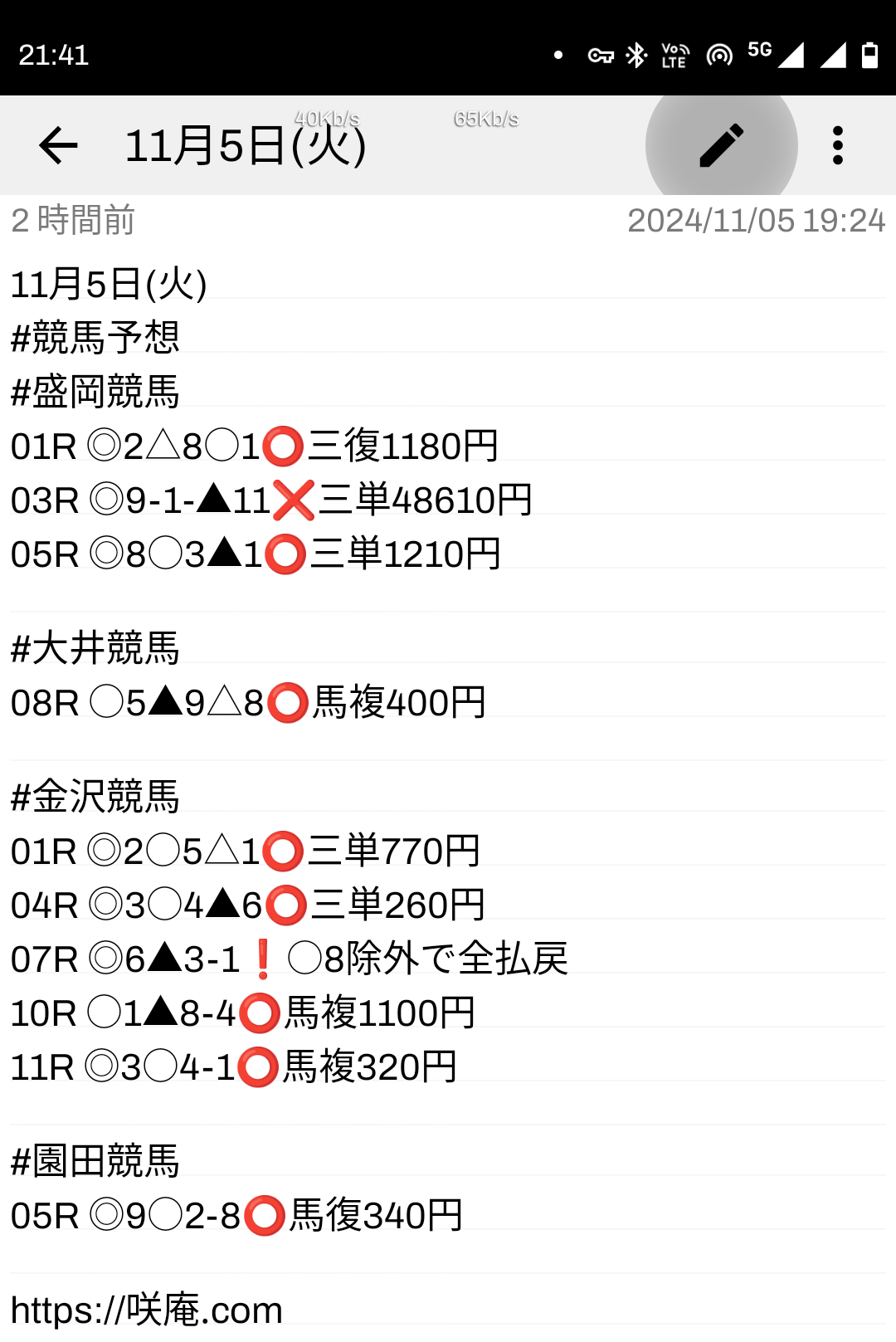Open the three-dot overflow menu
896x1342 pixels.
pos(838,146)
